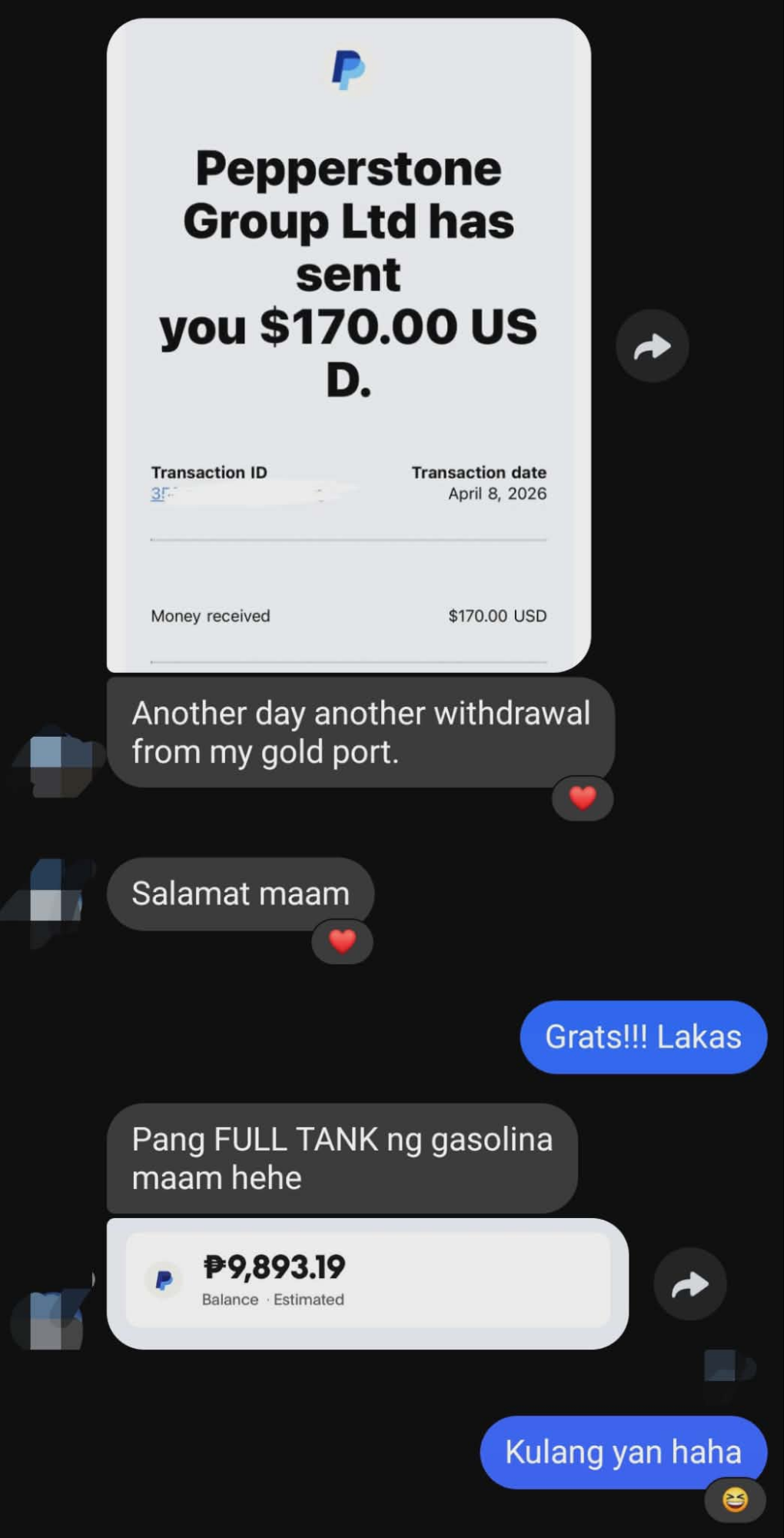Show heart reaction on 'Another day another withdrawal'
The image size is (784, 1538).
coord(583,798)
